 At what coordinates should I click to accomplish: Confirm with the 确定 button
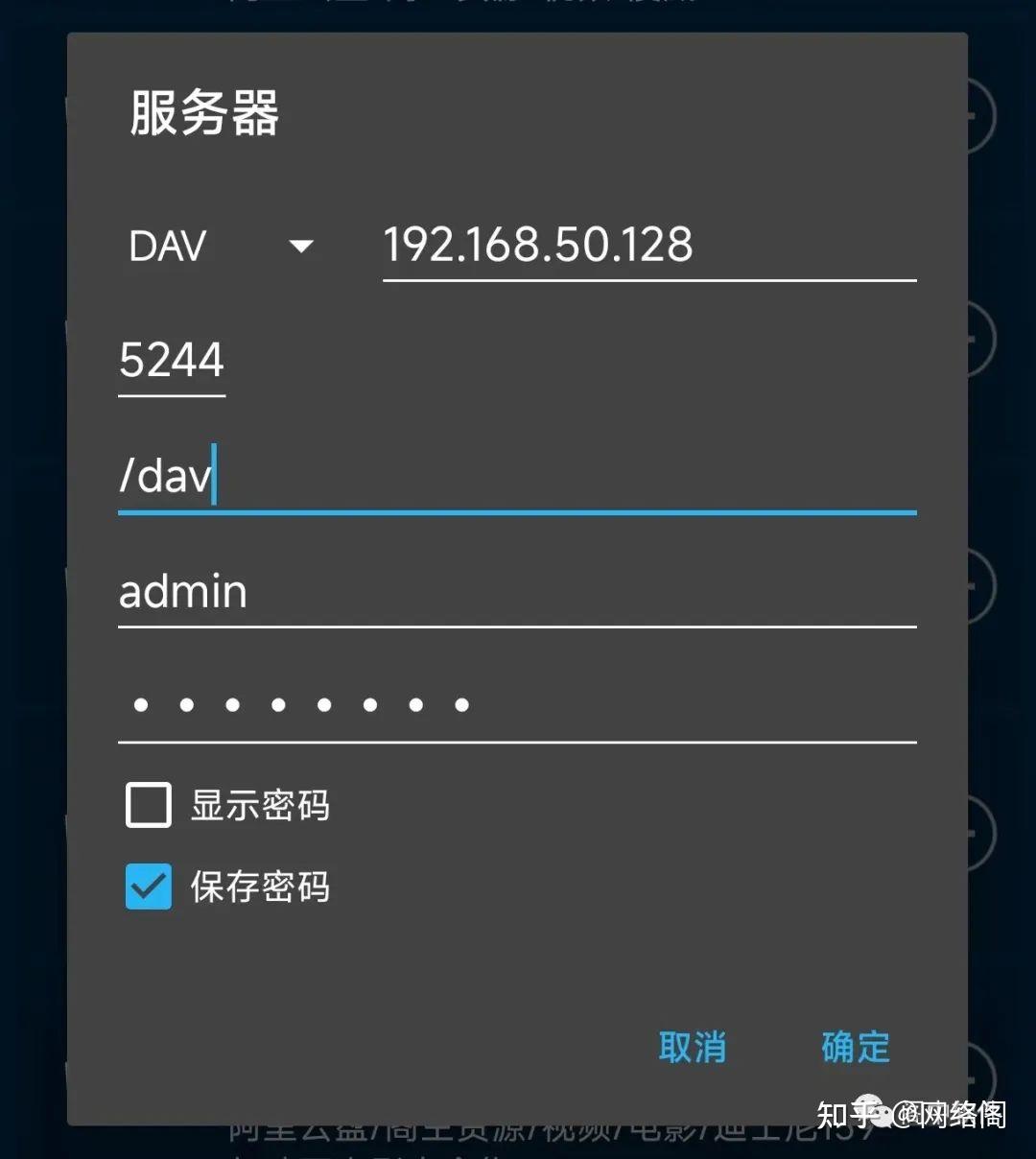click(x=856, y=1047)
